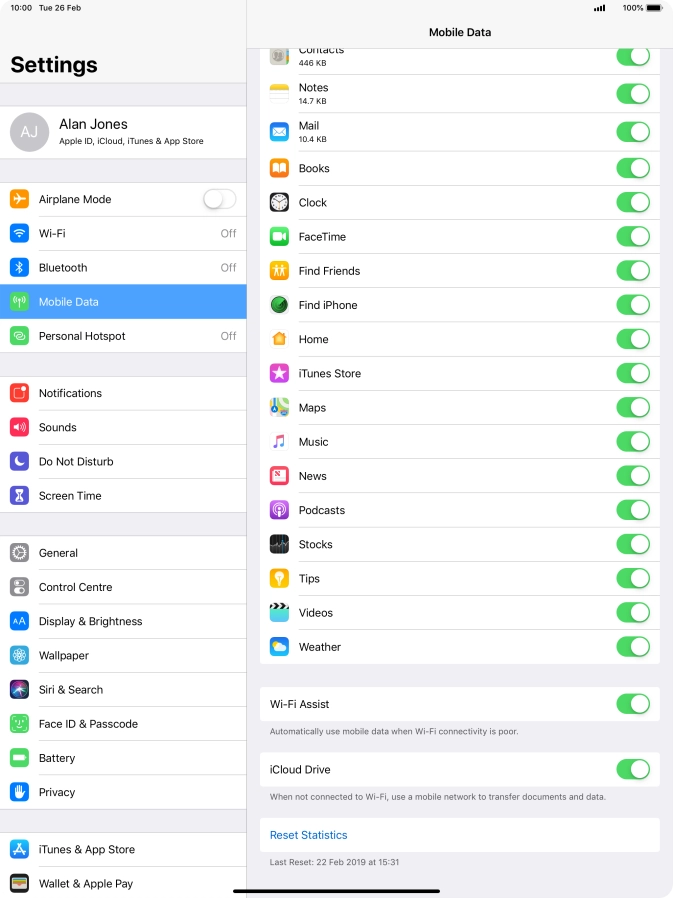The image size is (673, 898).
Task: Switch off mobile data for Maps
Action: 632,408
